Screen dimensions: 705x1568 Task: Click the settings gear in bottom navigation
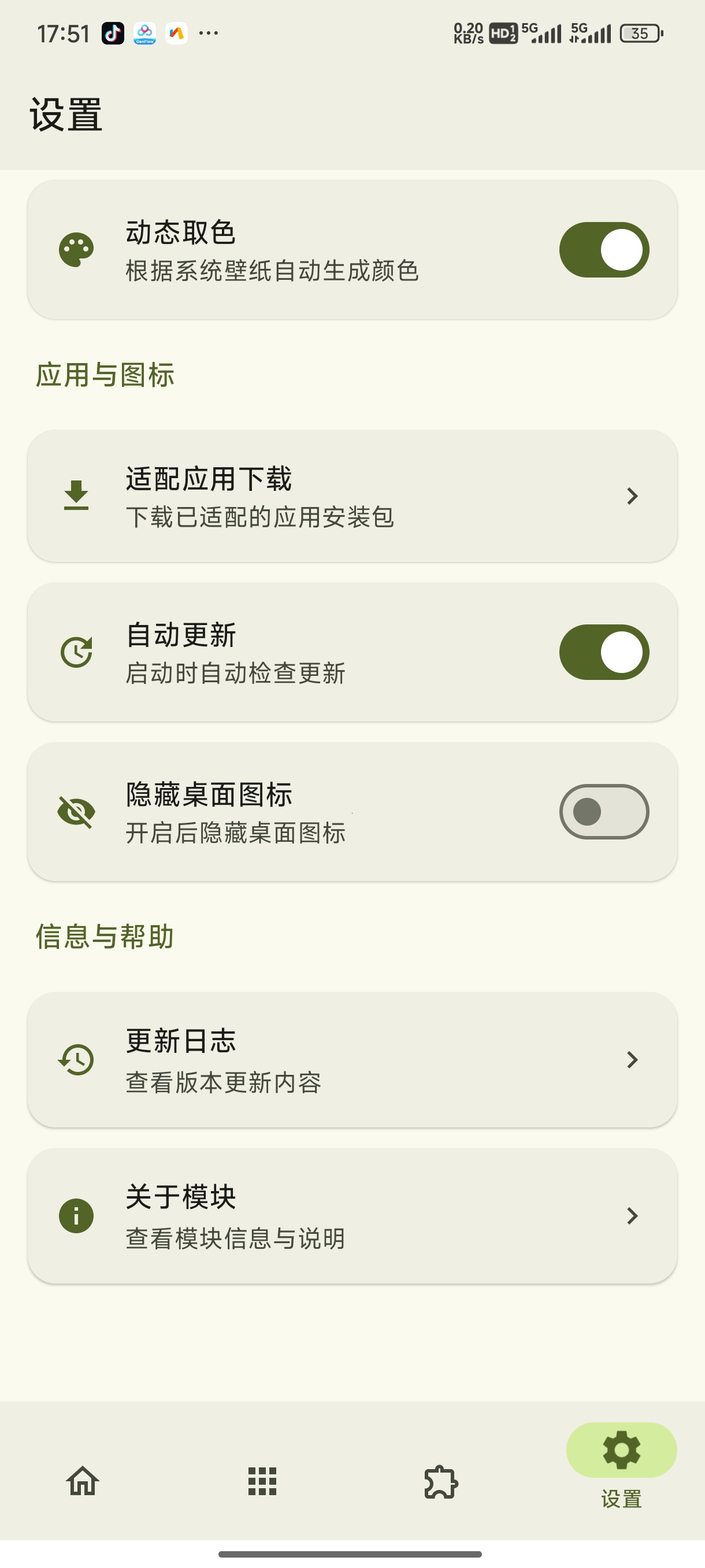coord(620,1452)
